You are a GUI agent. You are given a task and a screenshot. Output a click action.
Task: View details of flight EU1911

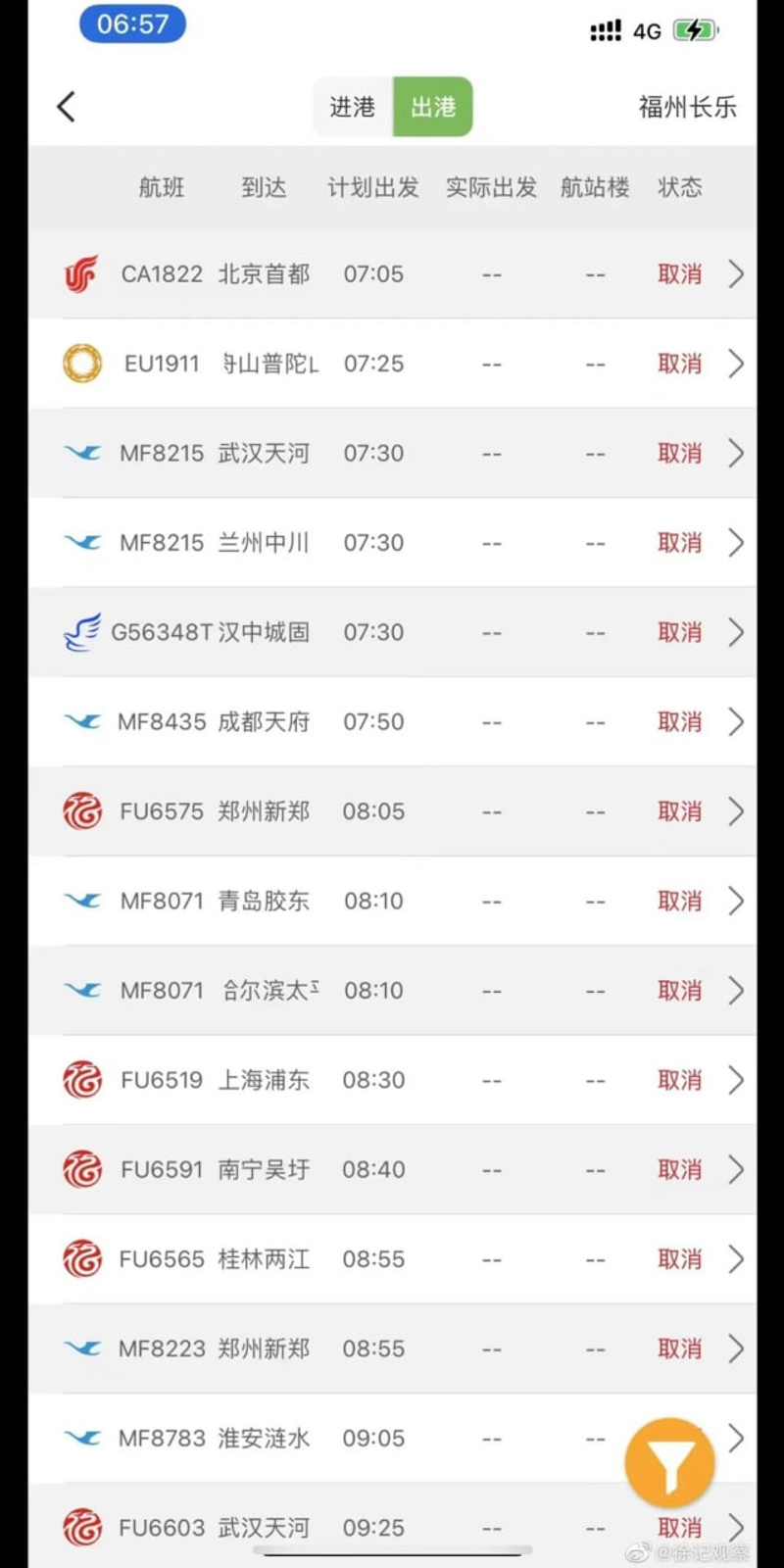pos(392,364)
